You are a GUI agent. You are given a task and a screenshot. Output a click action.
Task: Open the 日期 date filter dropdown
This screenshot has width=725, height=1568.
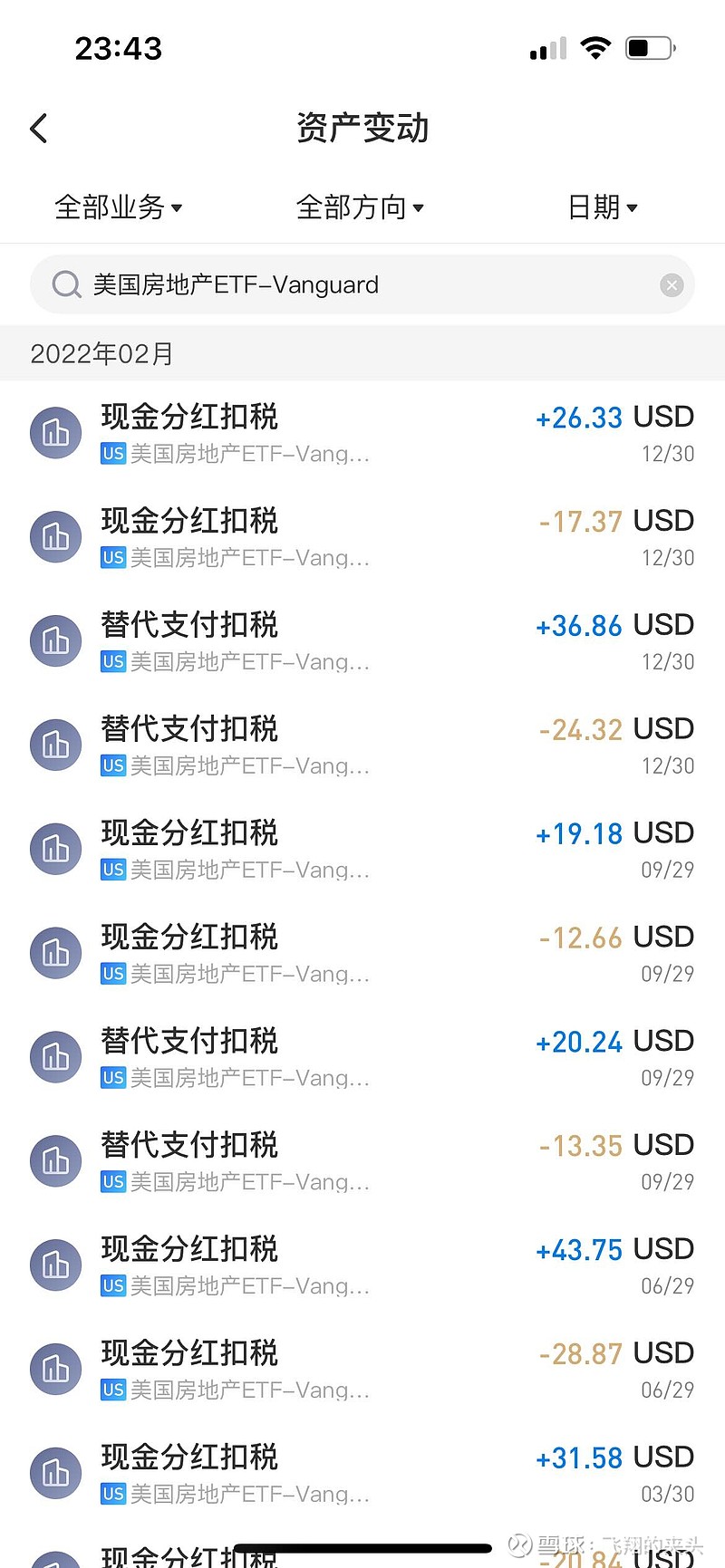tap(602, 207)
